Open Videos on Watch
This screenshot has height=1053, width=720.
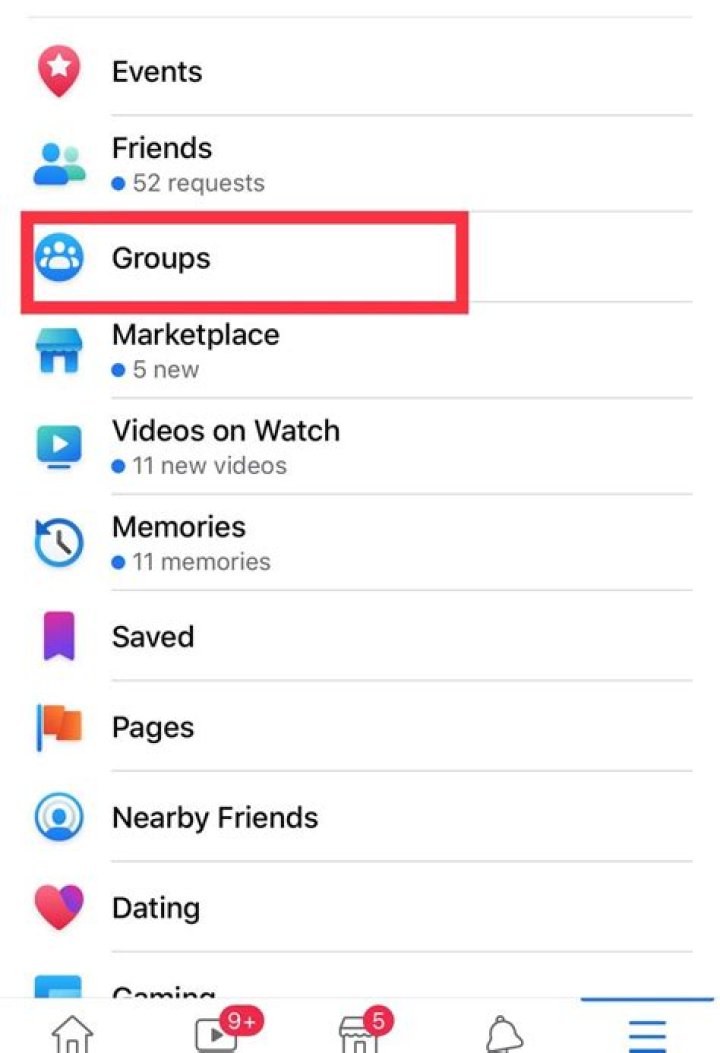[x=225, y=445]
